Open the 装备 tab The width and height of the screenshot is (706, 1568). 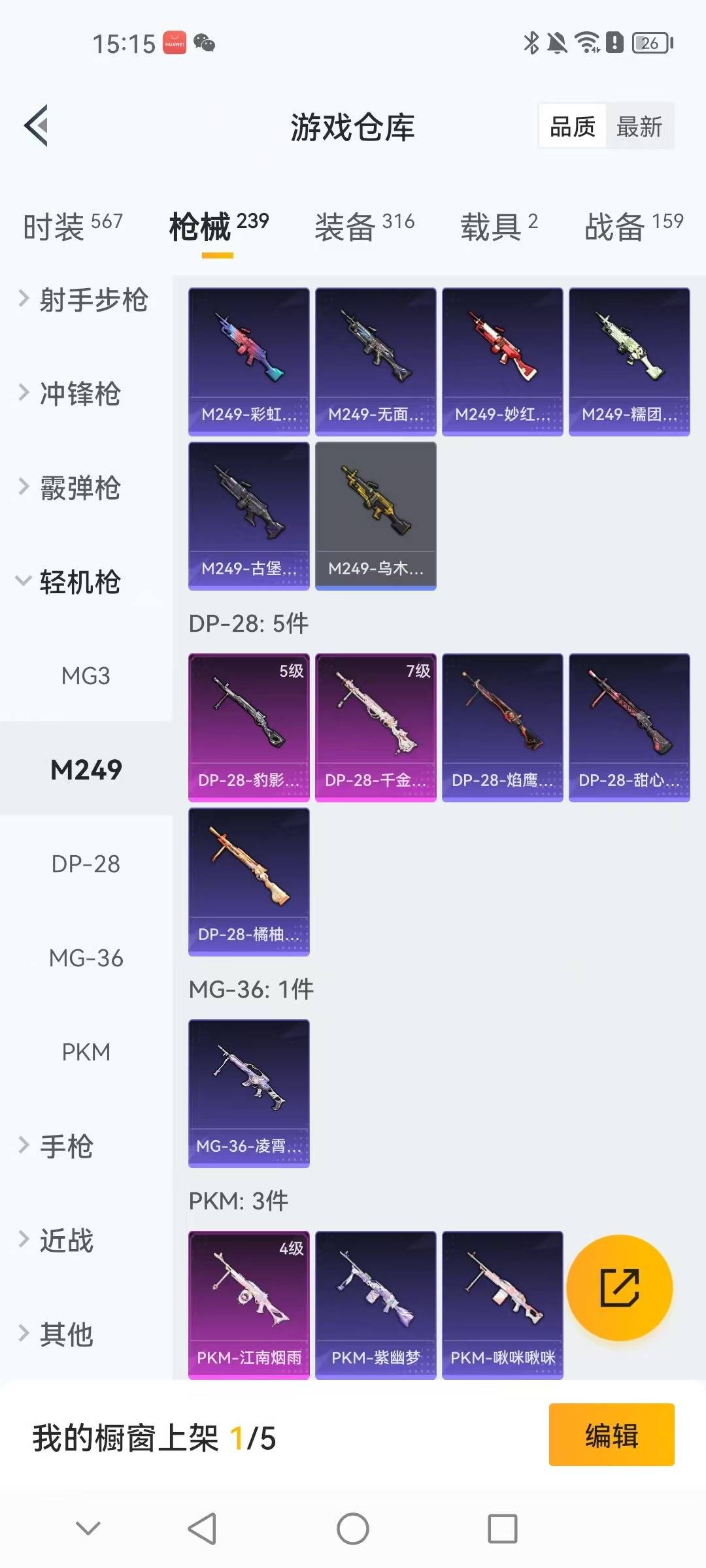[364, 227]
